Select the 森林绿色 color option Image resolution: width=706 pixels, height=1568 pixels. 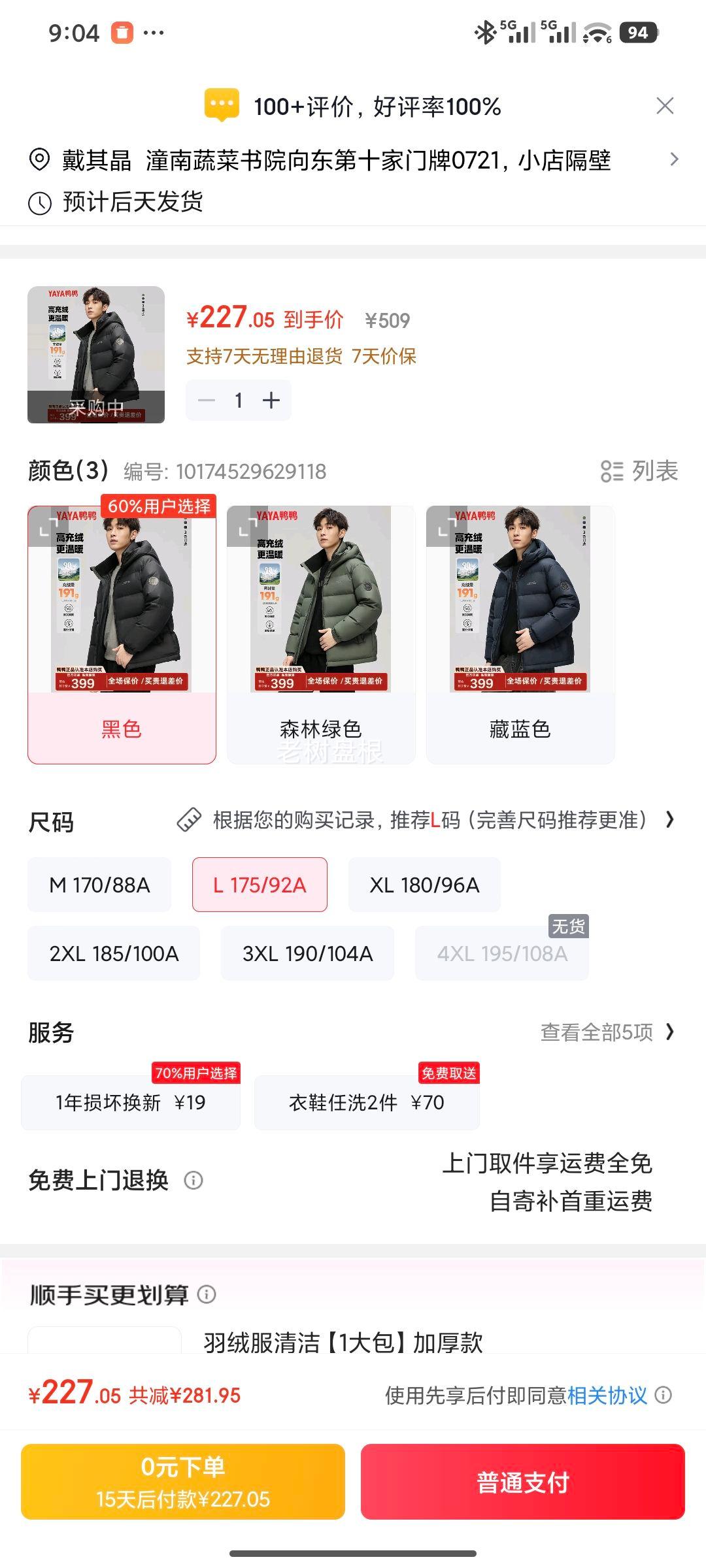[322, 629]
